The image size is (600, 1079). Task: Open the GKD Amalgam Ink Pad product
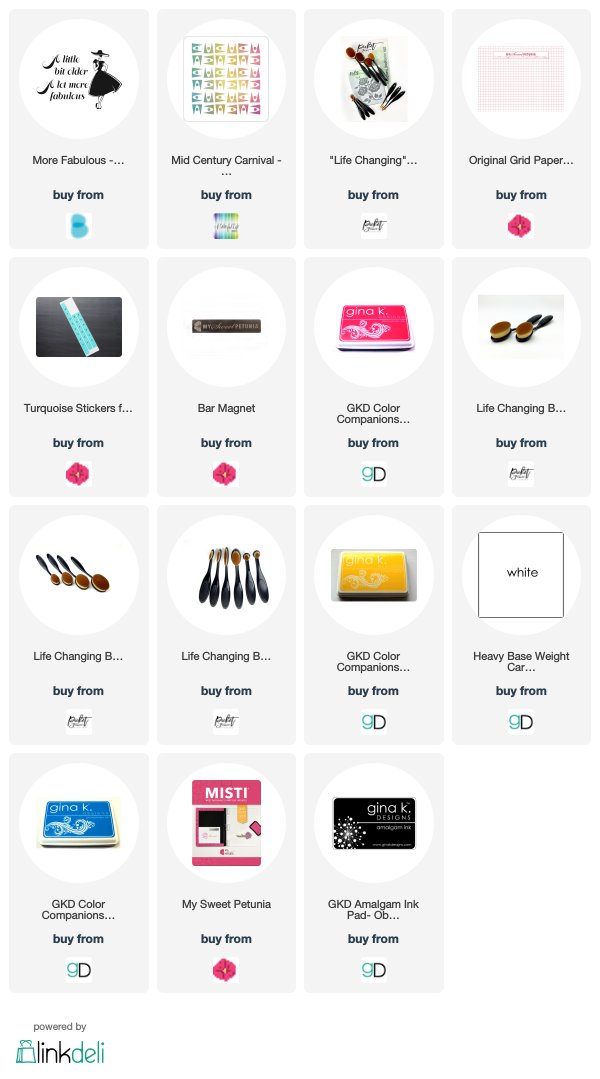click(374, 873)
